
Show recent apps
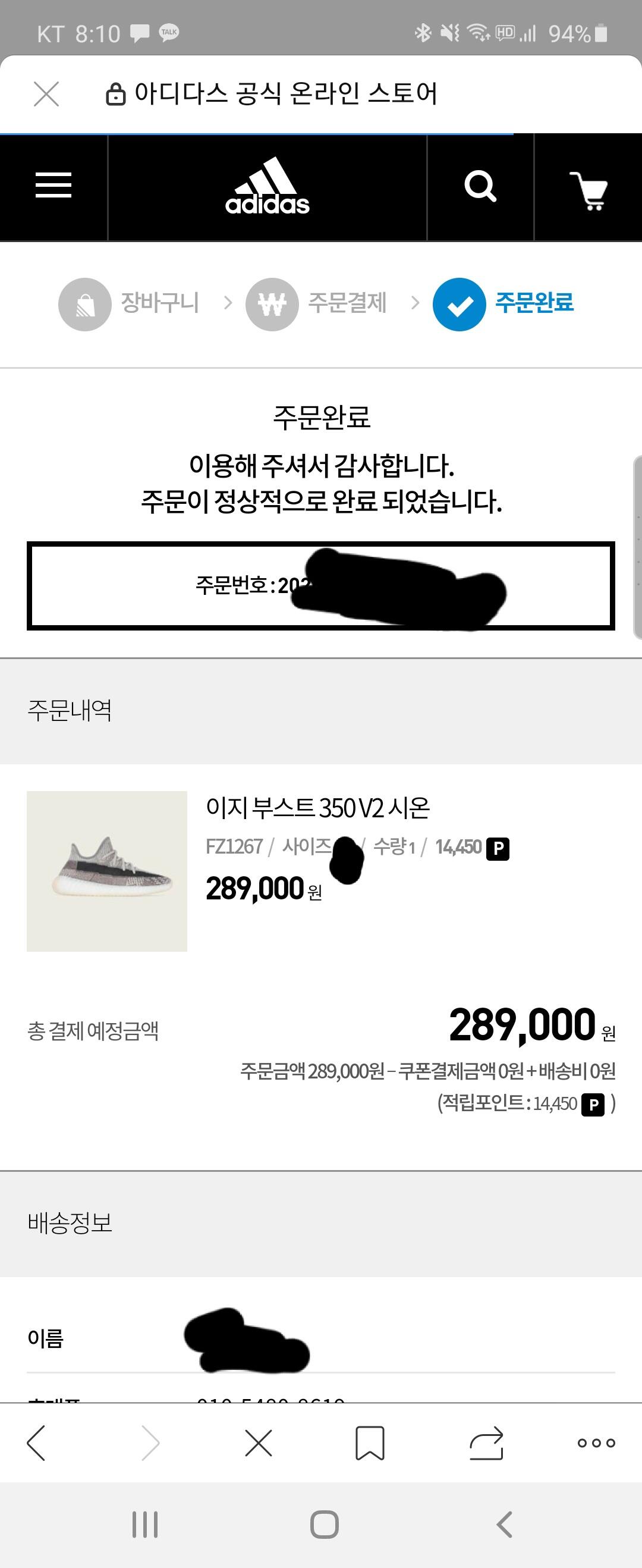145,1525
